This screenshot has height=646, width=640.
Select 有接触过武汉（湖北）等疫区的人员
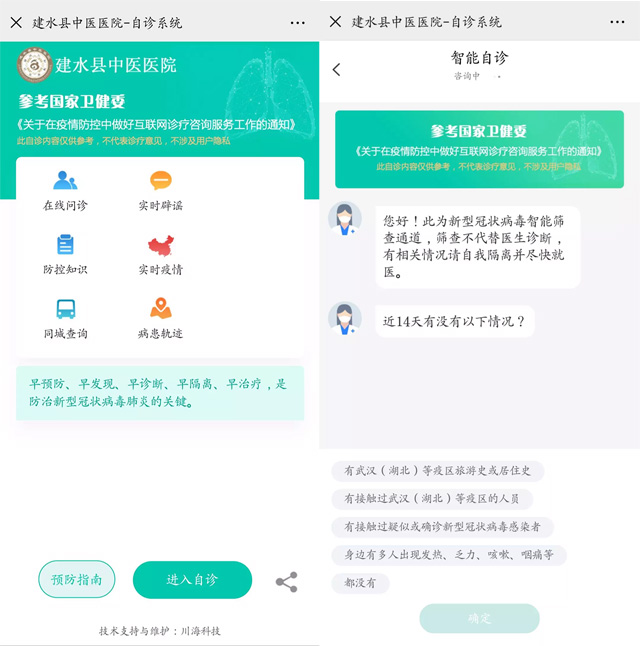431,498
